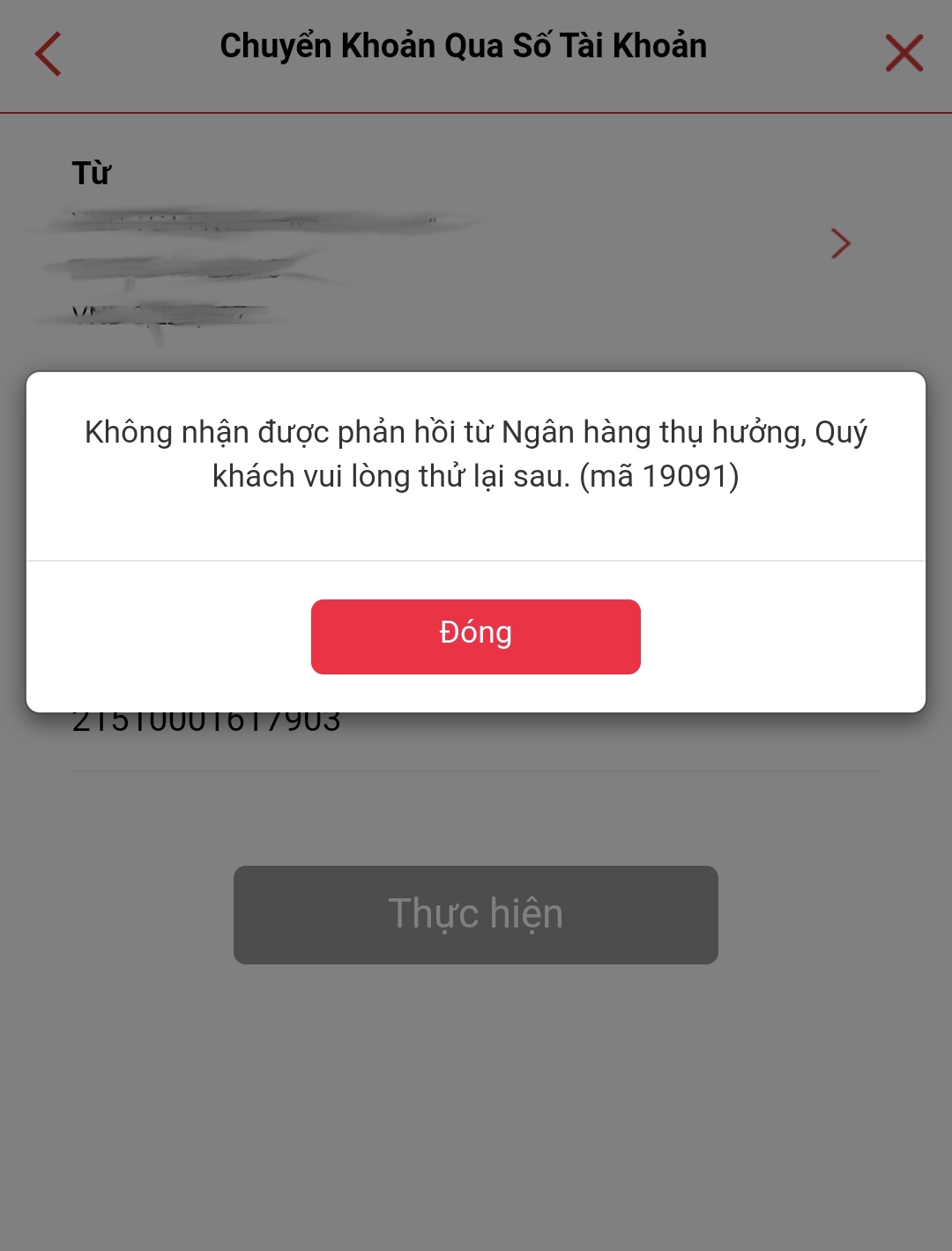
Task: Open source account selection chevron
Action: click(840, 243)
